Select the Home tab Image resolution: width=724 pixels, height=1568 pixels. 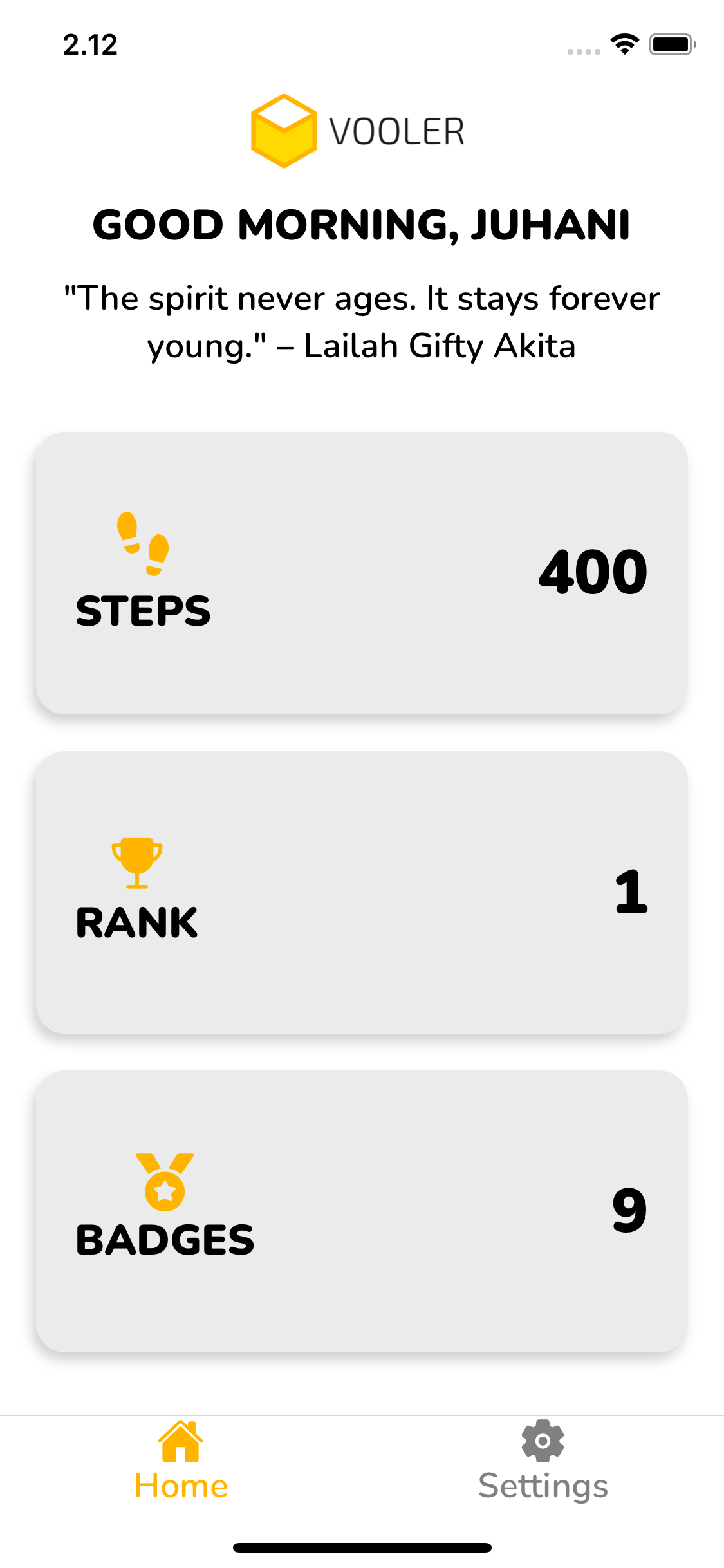click(x=181, y=1462)
